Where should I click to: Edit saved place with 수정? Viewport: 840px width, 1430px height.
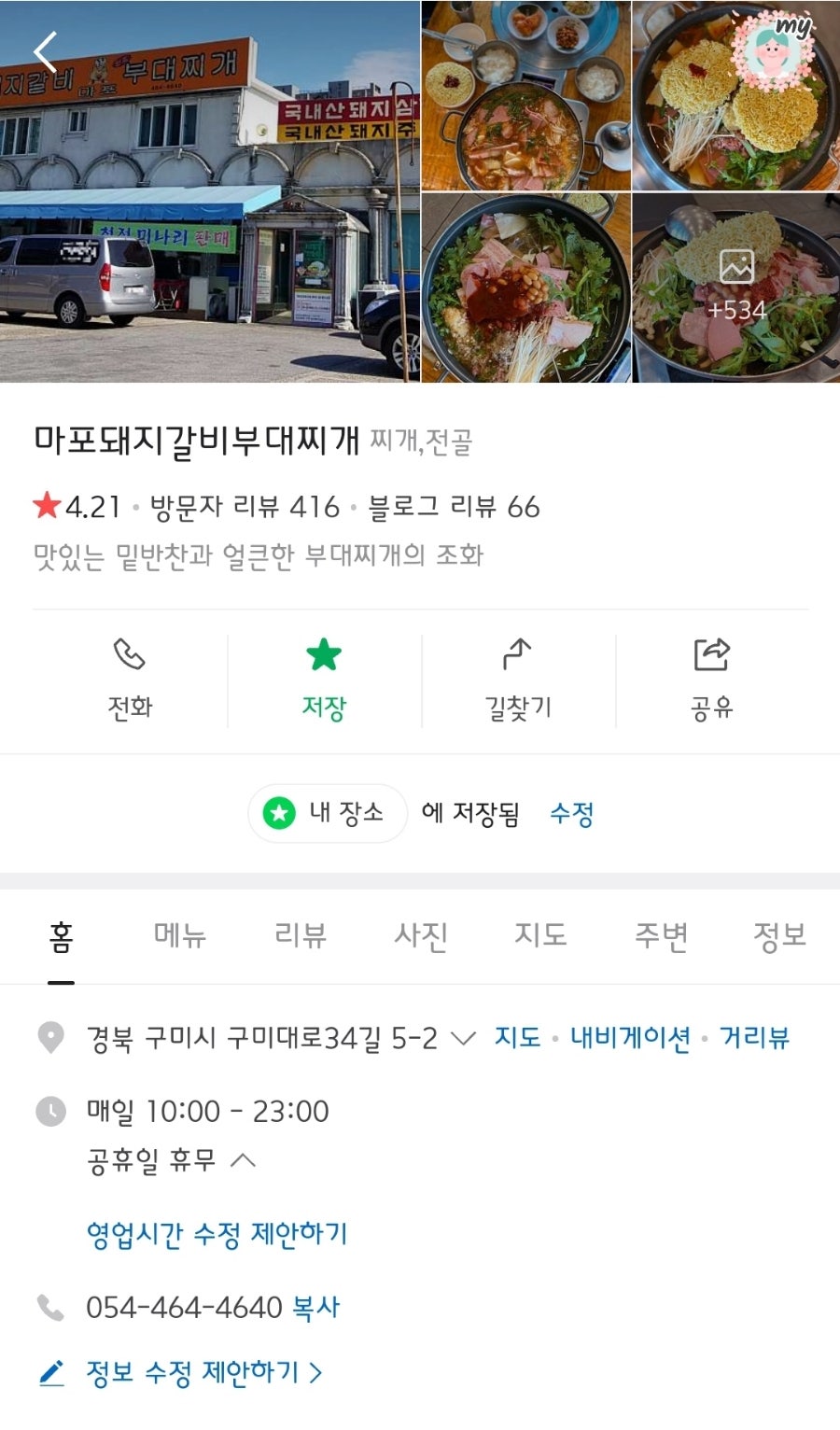pos(571,814)
